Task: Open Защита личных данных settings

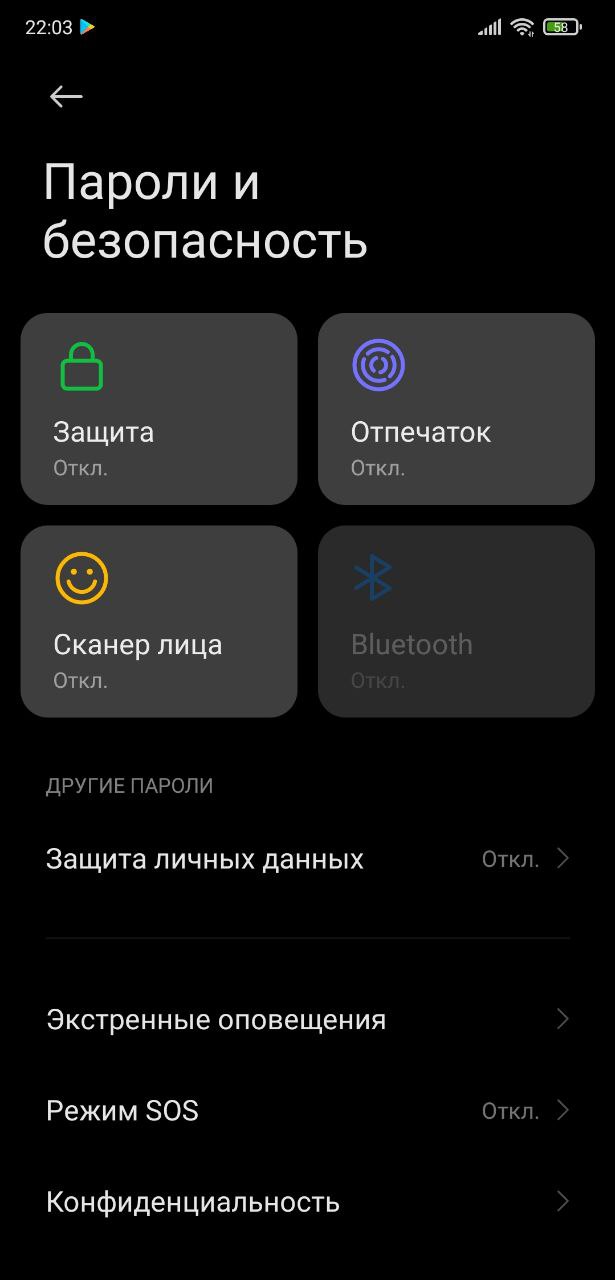Action: [307, 859]
